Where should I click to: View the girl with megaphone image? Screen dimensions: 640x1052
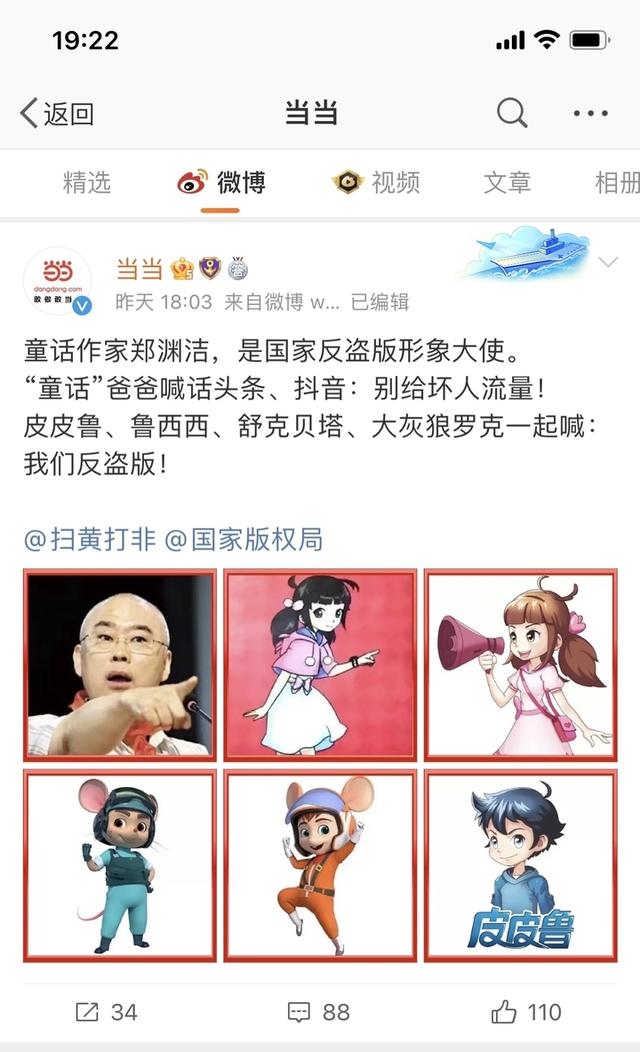[x=520, y=665]
